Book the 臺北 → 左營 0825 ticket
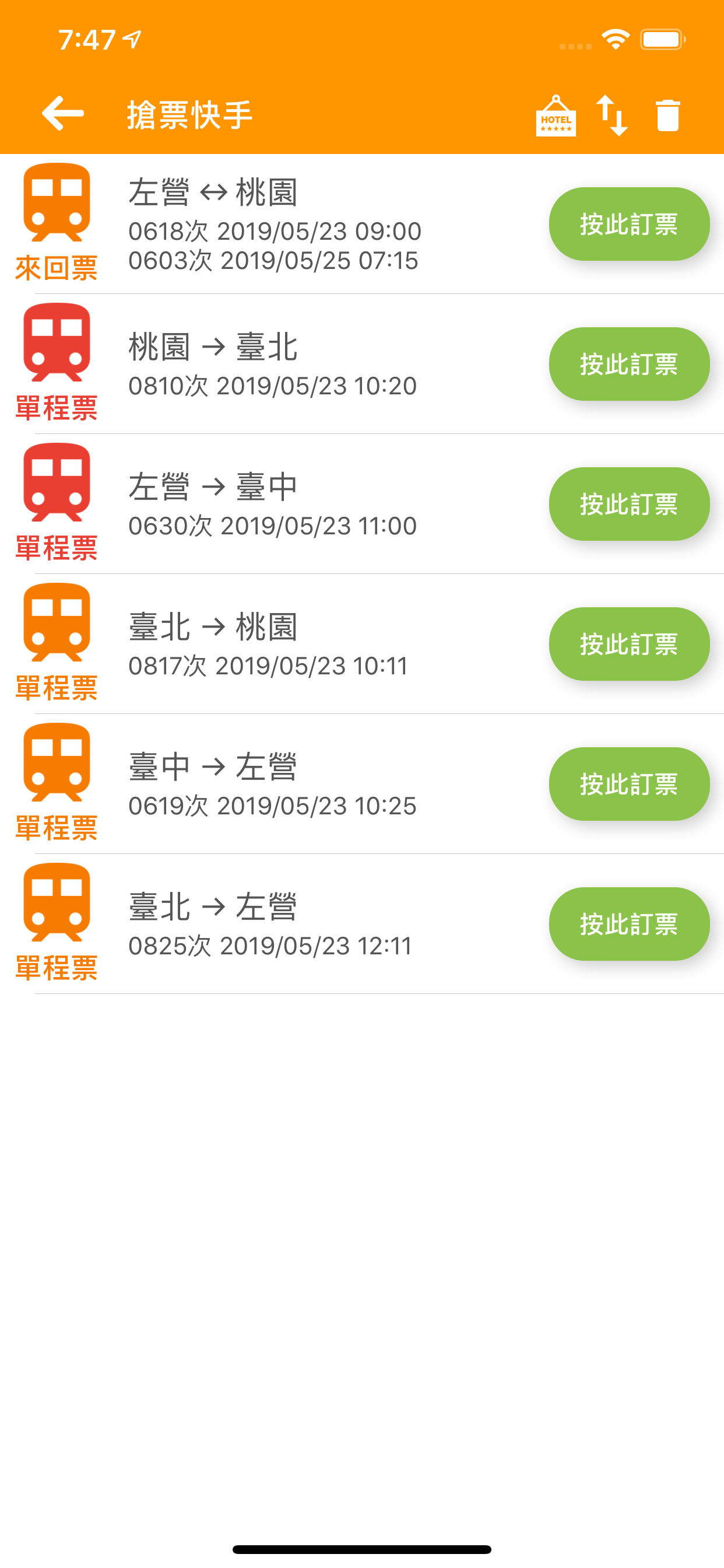 pyautogui.click(x=628, y=924)
